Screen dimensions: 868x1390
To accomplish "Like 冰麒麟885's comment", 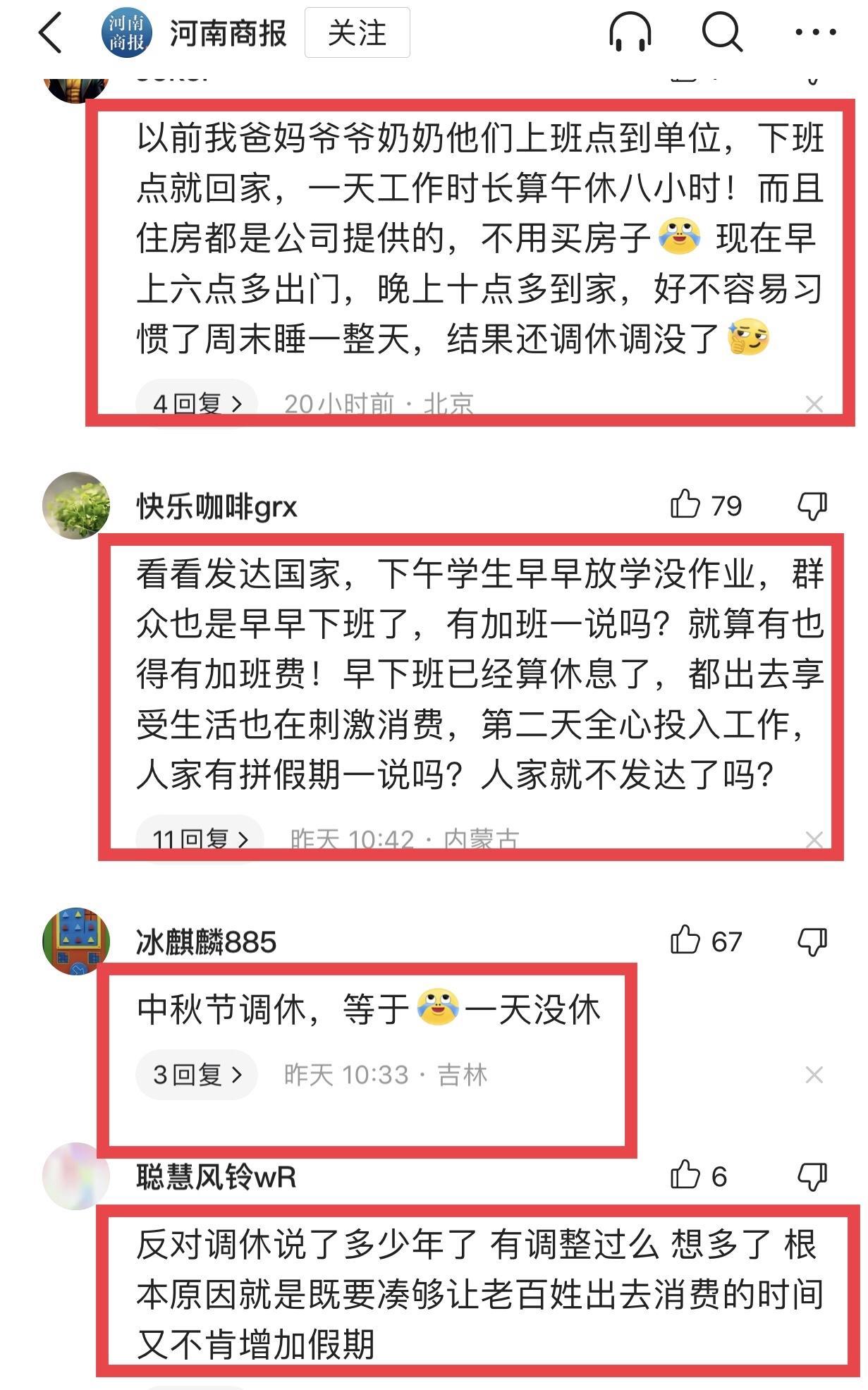I will 685,941.
